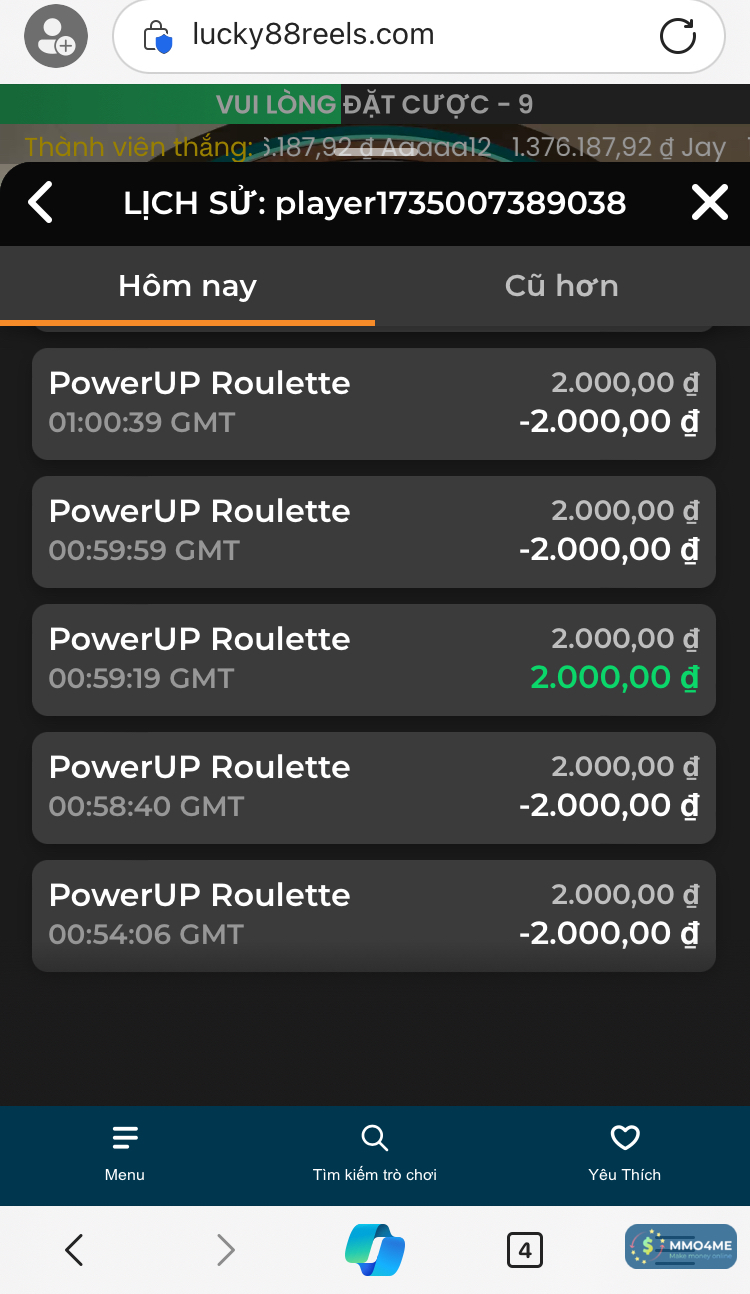This screenshot has height=1294, width=750.
Task: Close the LỊCH SỬ history panel
Action: pos(709,203)
